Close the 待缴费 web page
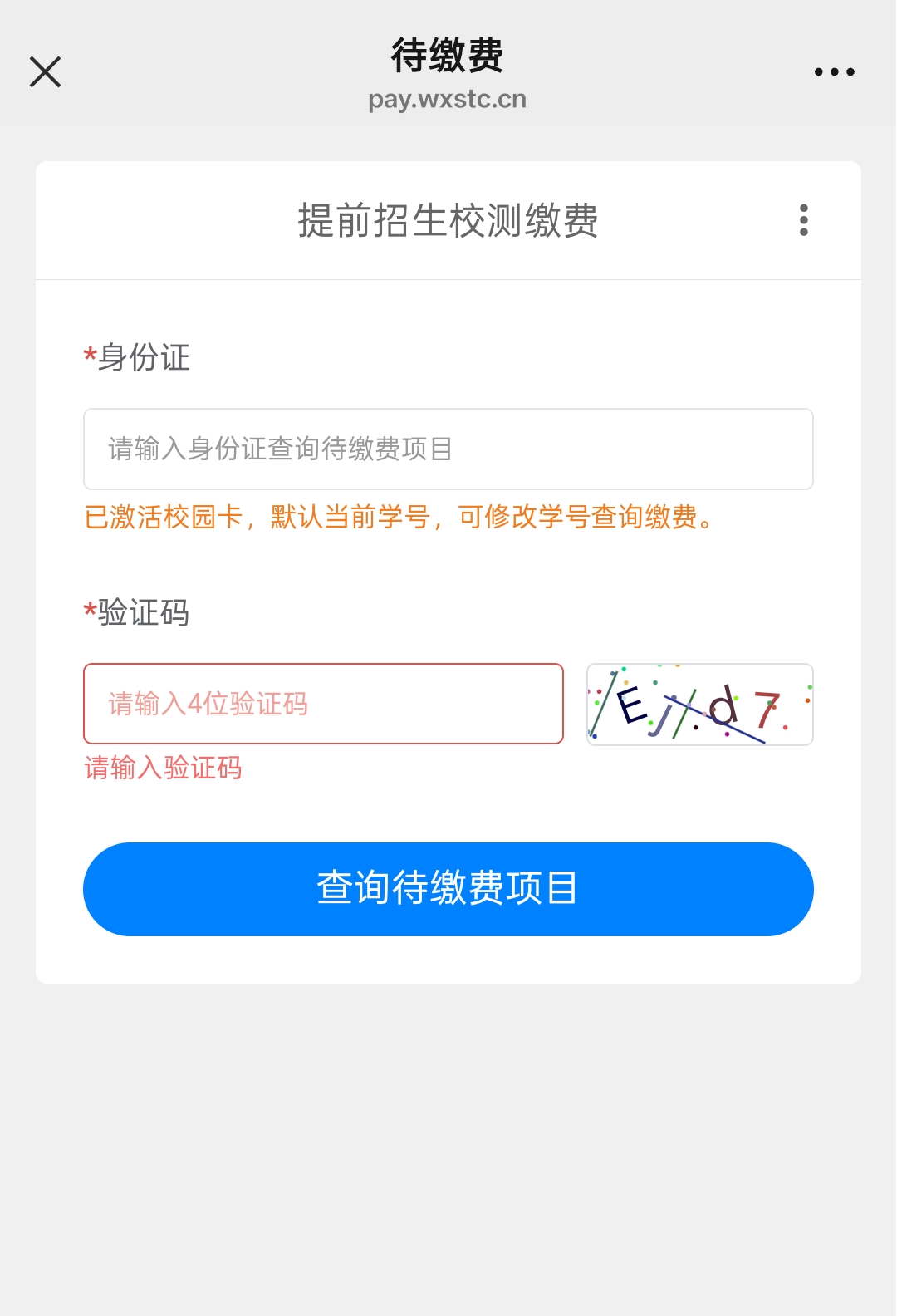The height and width of the screenshot is (1316, 897). 45,72
